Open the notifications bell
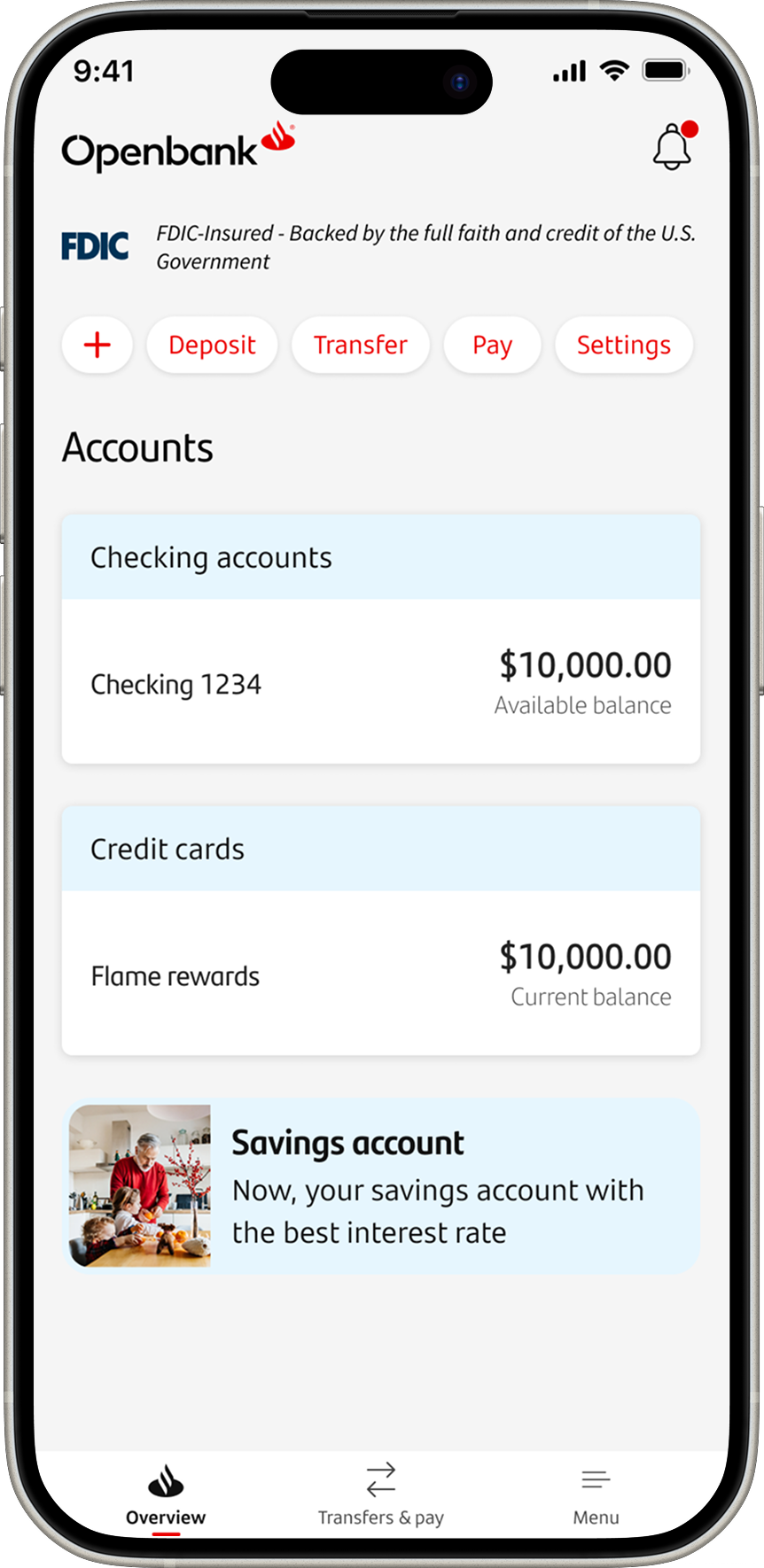 673,147
